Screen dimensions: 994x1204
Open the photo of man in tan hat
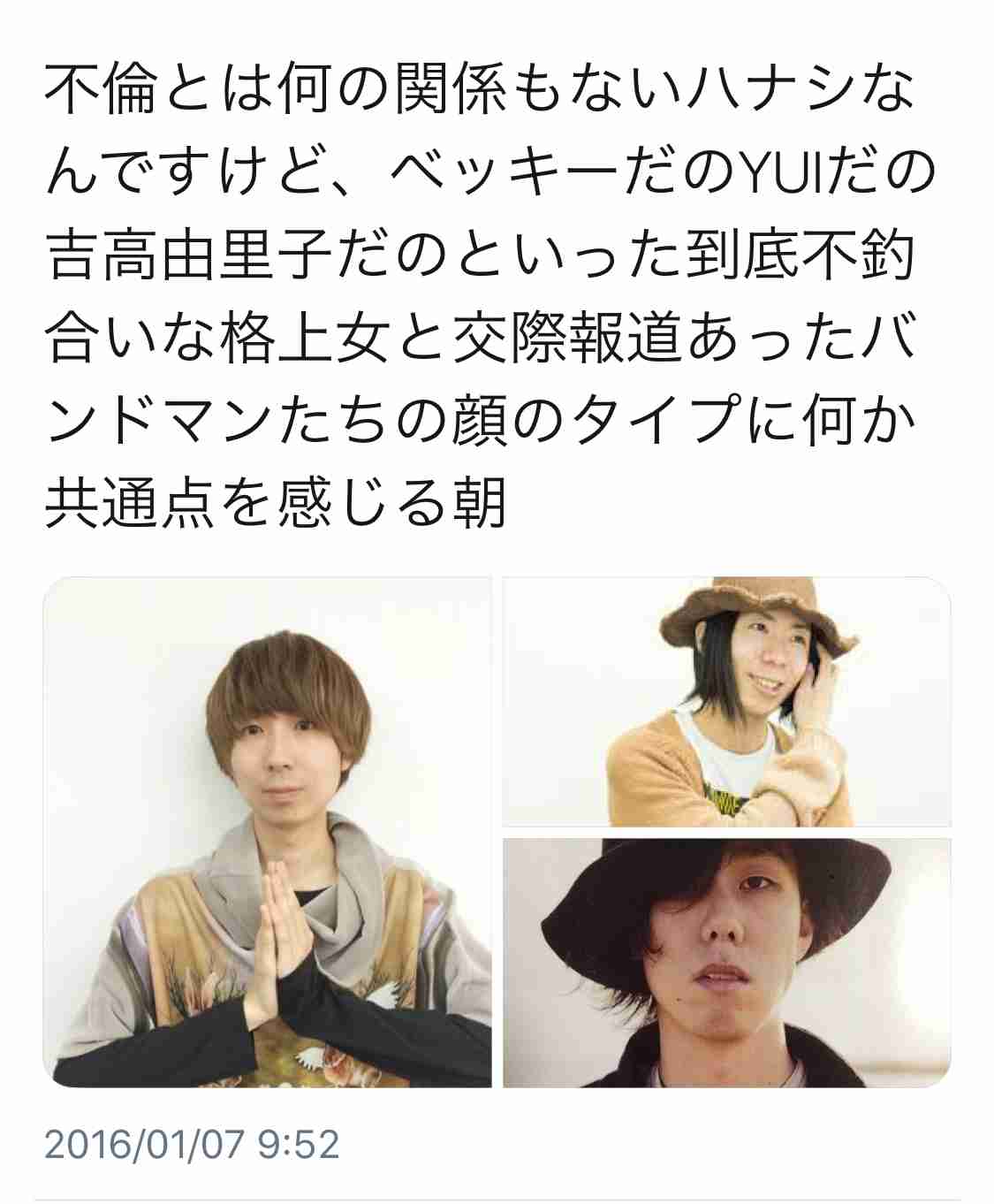tap(726, 702)
